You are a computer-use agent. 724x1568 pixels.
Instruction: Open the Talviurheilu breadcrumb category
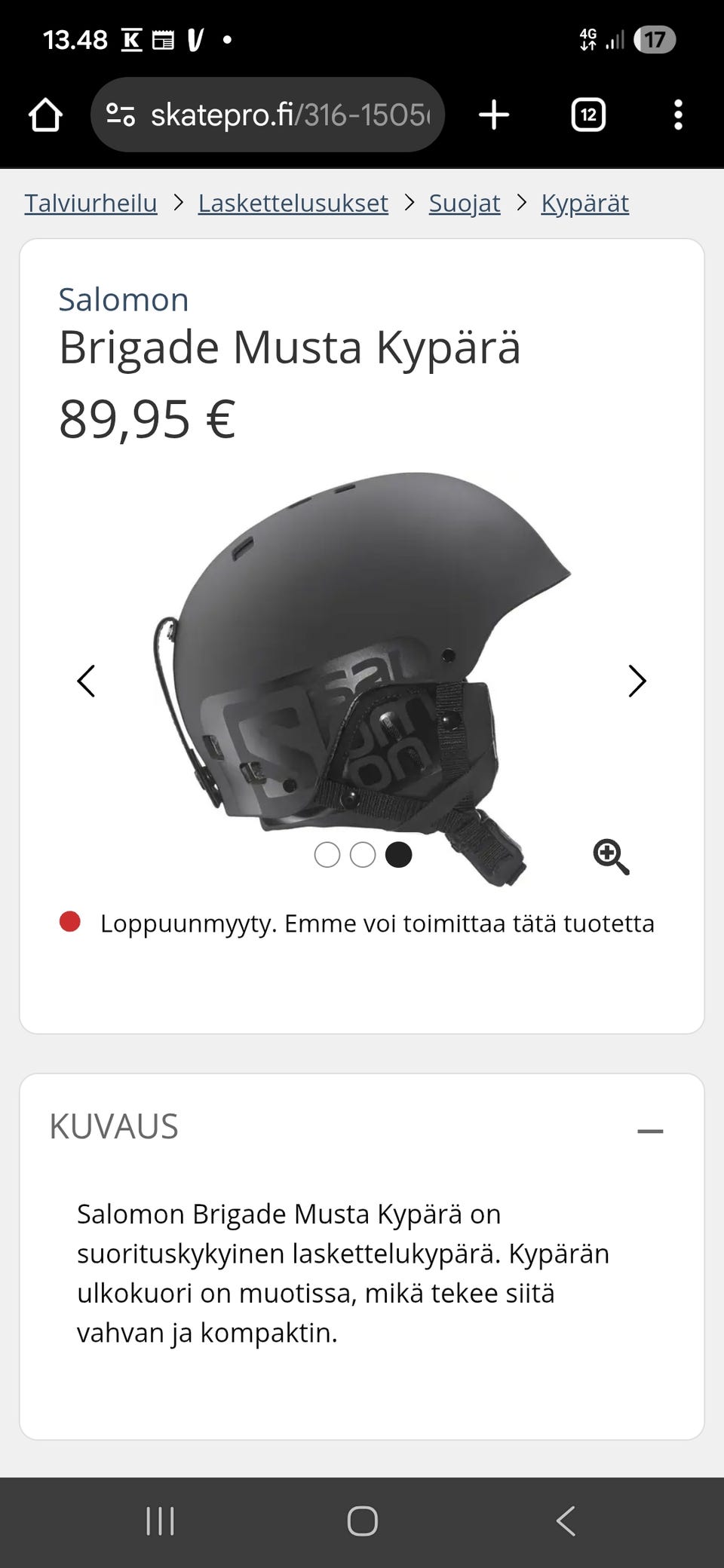point(90,203)
